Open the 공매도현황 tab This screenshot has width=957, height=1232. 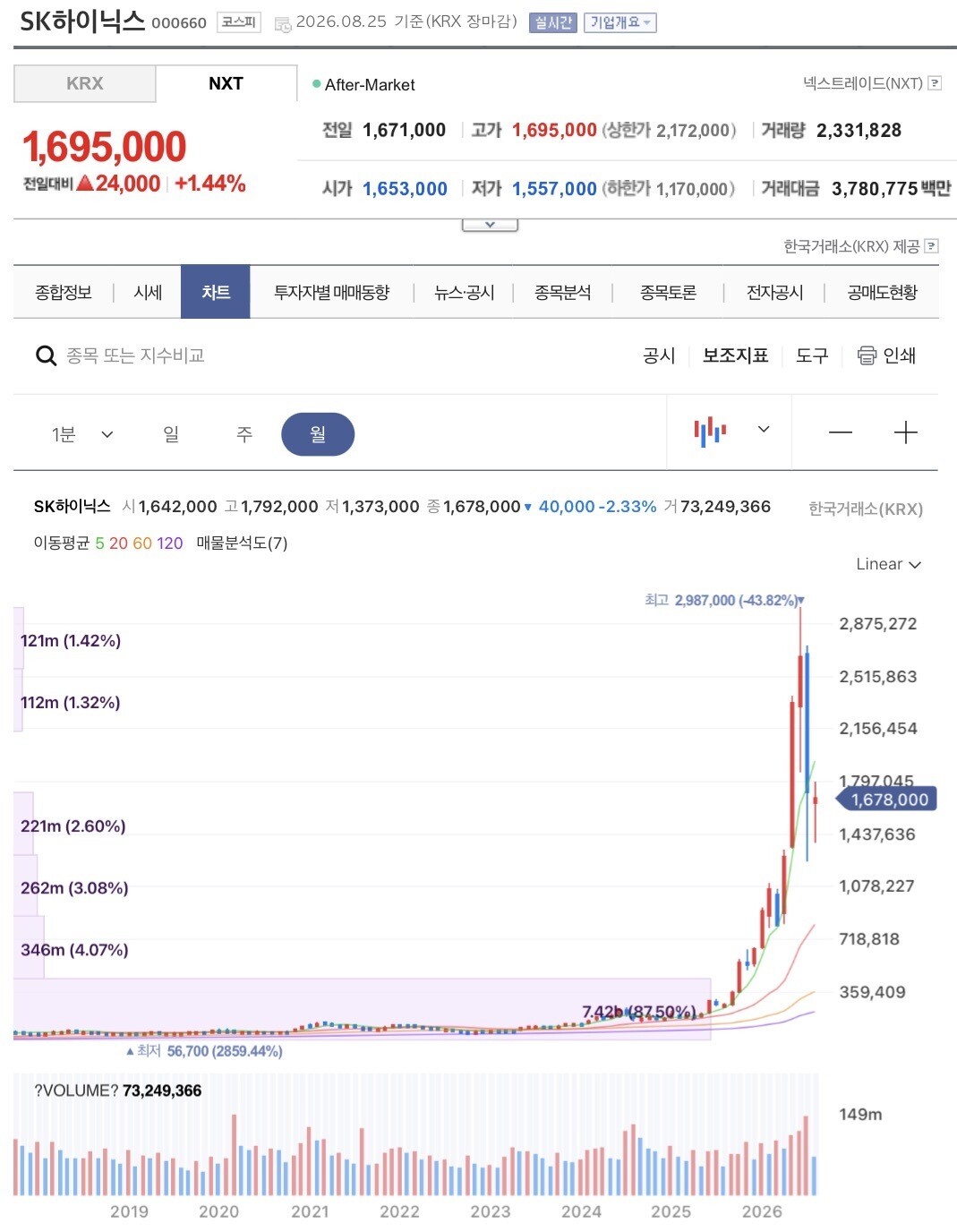[882, 293]
